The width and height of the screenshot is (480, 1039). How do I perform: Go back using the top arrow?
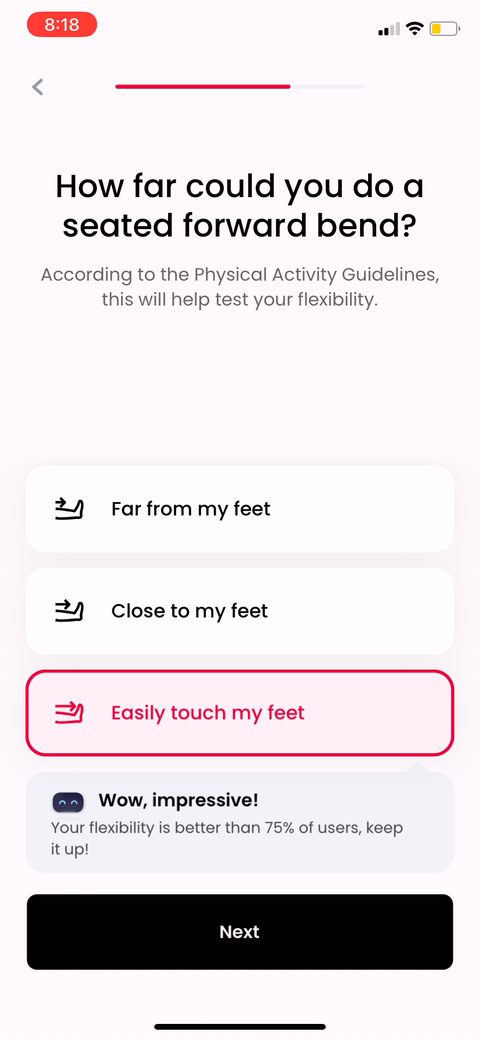38,87
